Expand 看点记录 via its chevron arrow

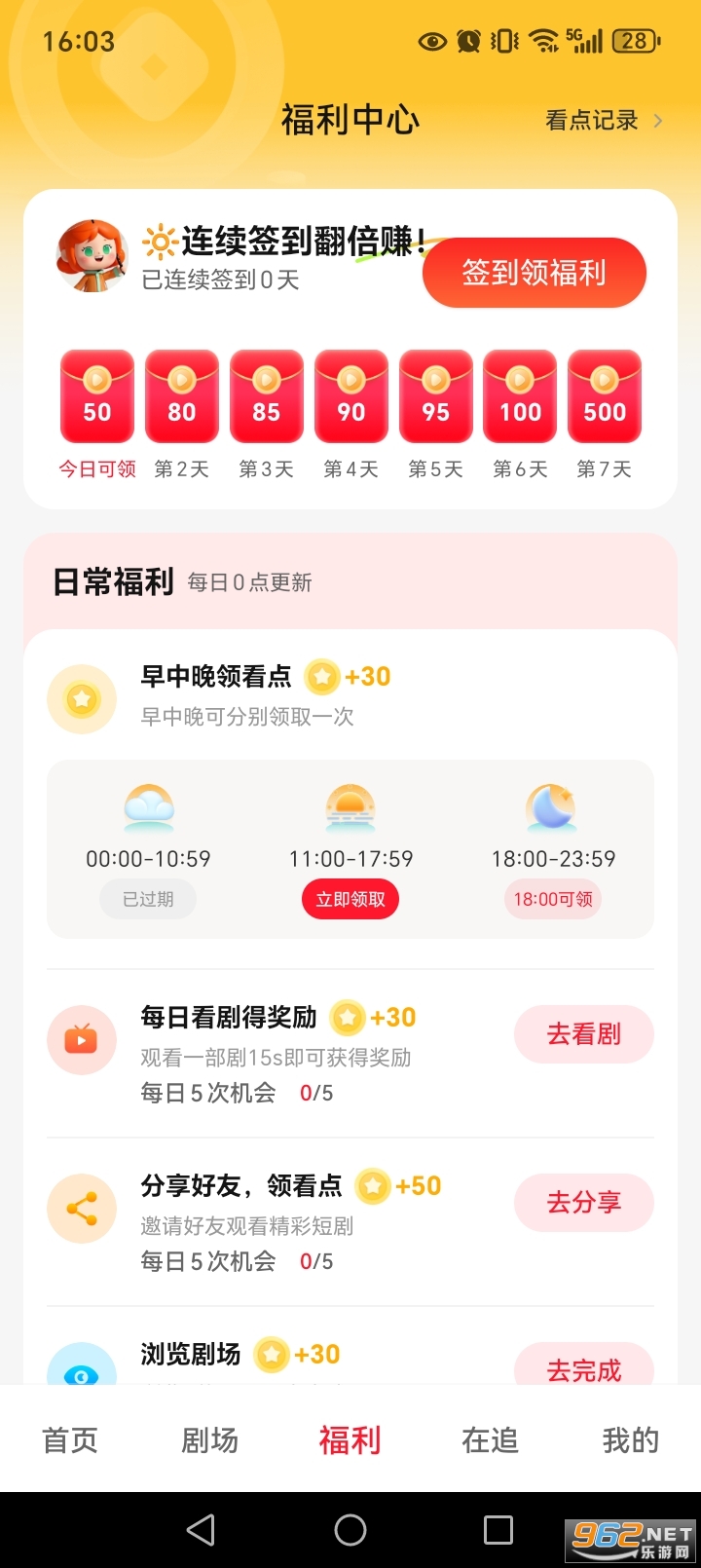658,119
